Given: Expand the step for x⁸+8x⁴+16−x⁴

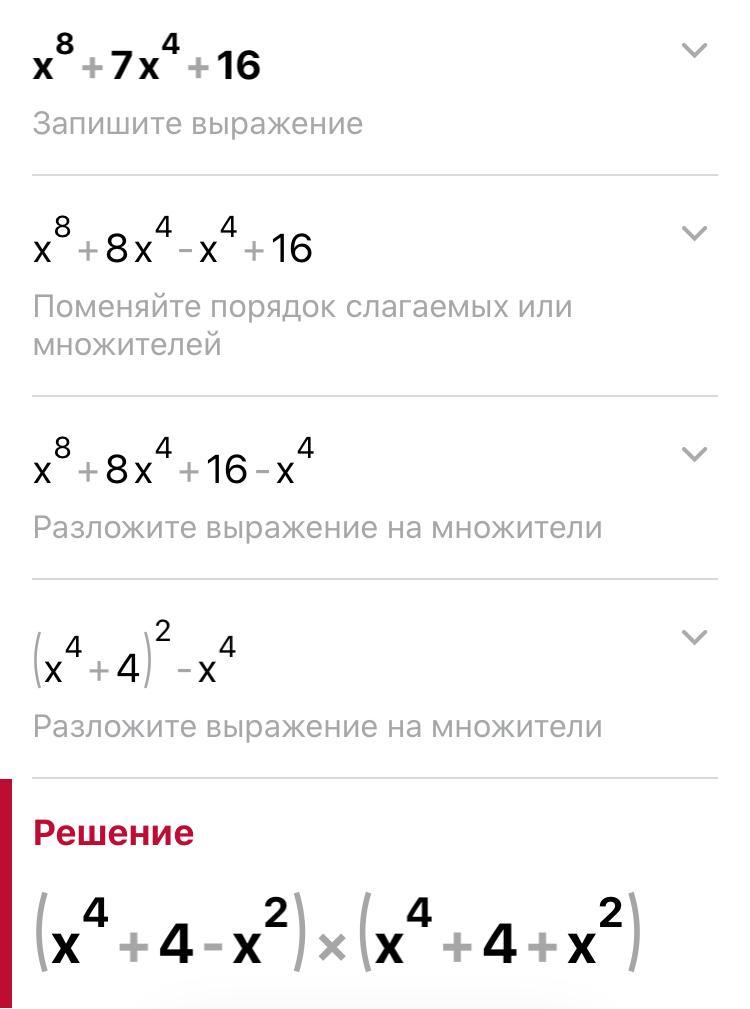Looking at the screenshot, I should (694, 454).
